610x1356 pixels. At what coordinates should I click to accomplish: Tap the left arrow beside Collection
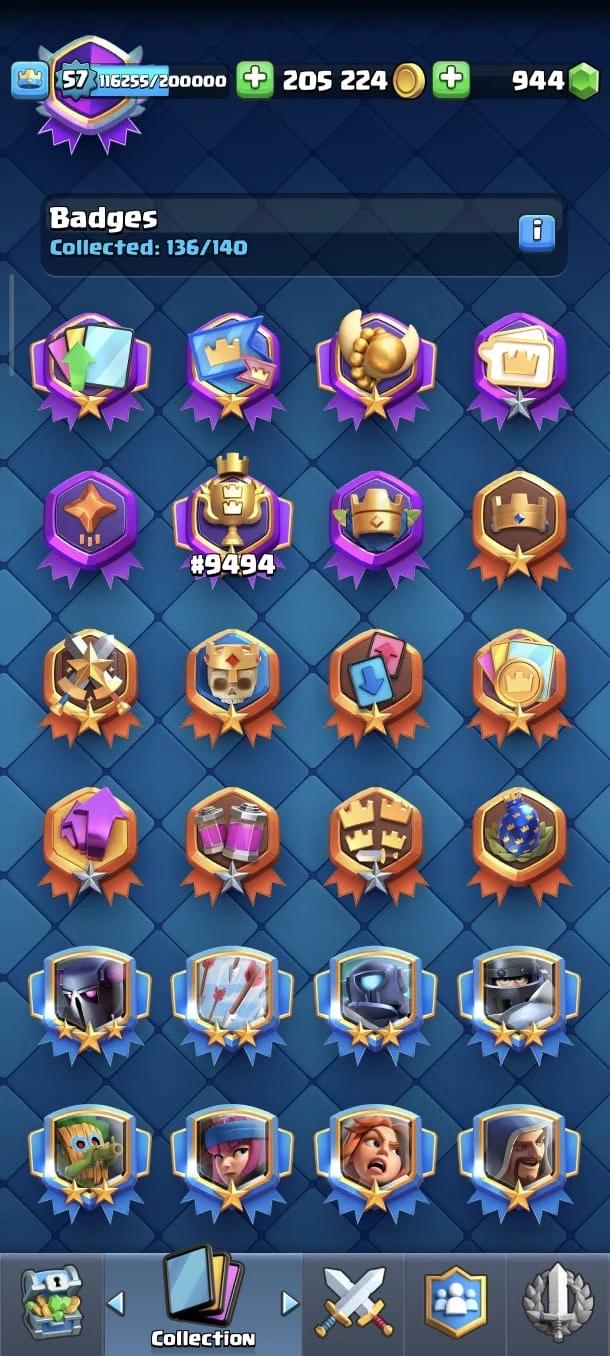click(116, 1302)
